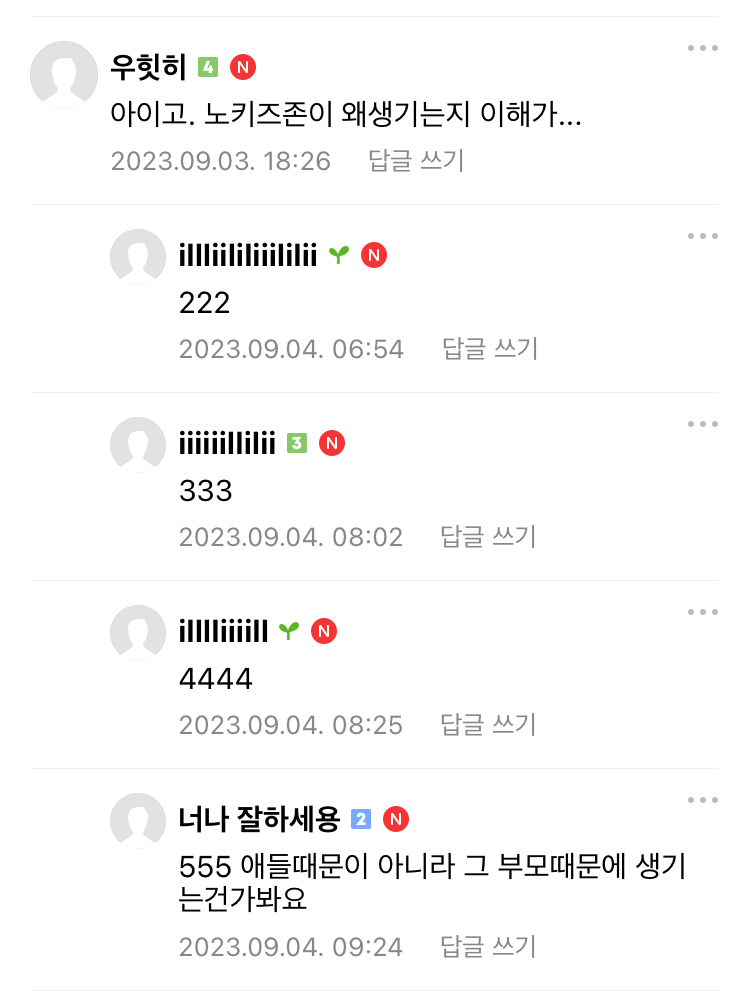Select the avatar of user illliiiill

tap(138, 633)
